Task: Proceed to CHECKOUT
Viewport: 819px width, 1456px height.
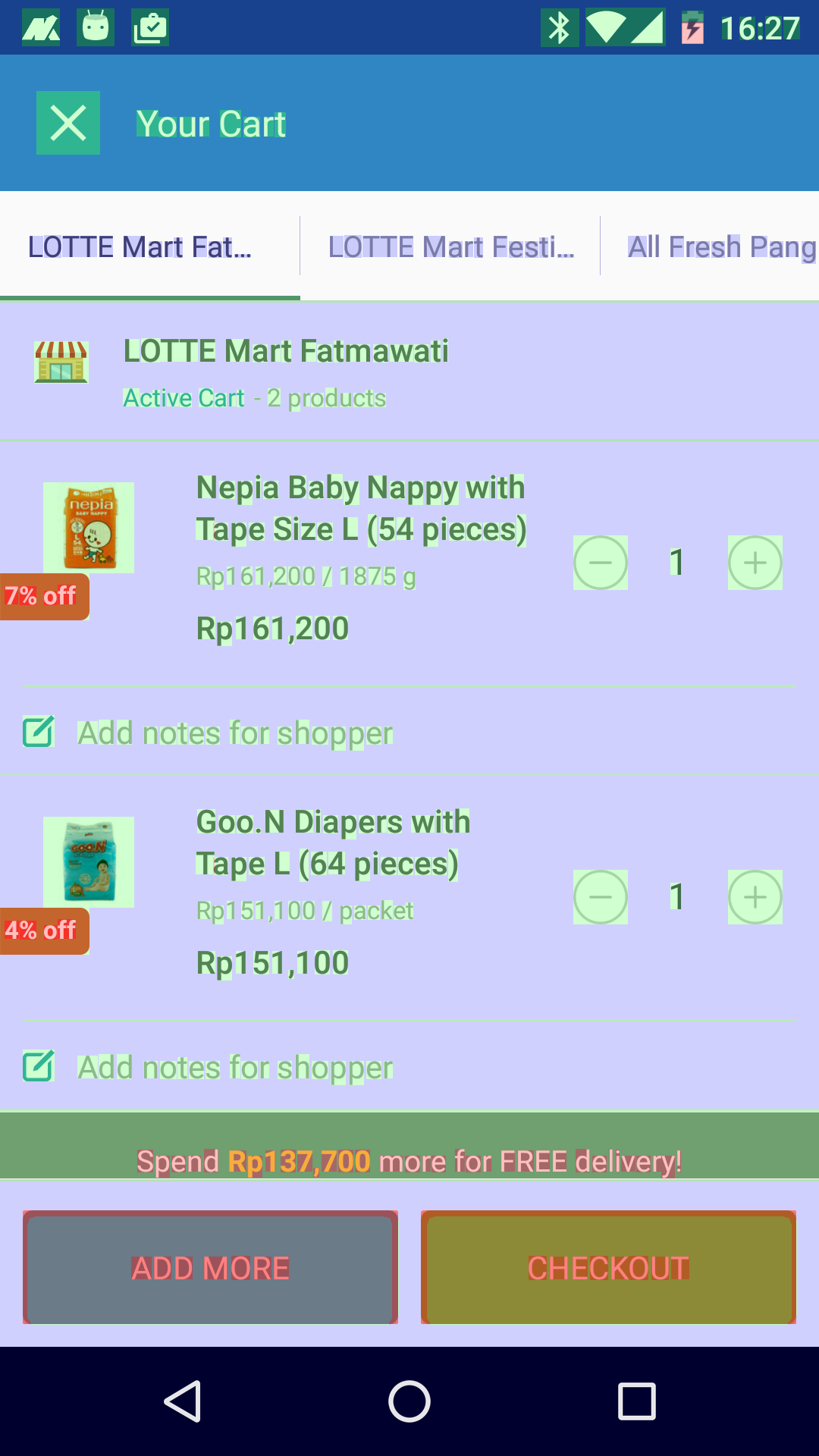Action: (608, 1267)
